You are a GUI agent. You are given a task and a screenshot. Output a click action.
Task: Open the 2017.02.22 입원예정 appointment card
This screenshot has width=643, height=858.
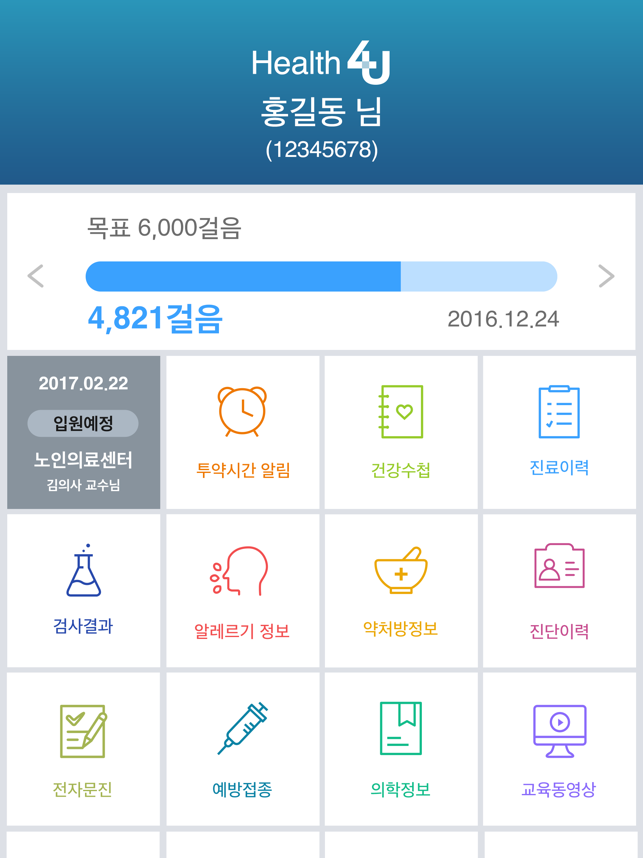coord(84,432)
